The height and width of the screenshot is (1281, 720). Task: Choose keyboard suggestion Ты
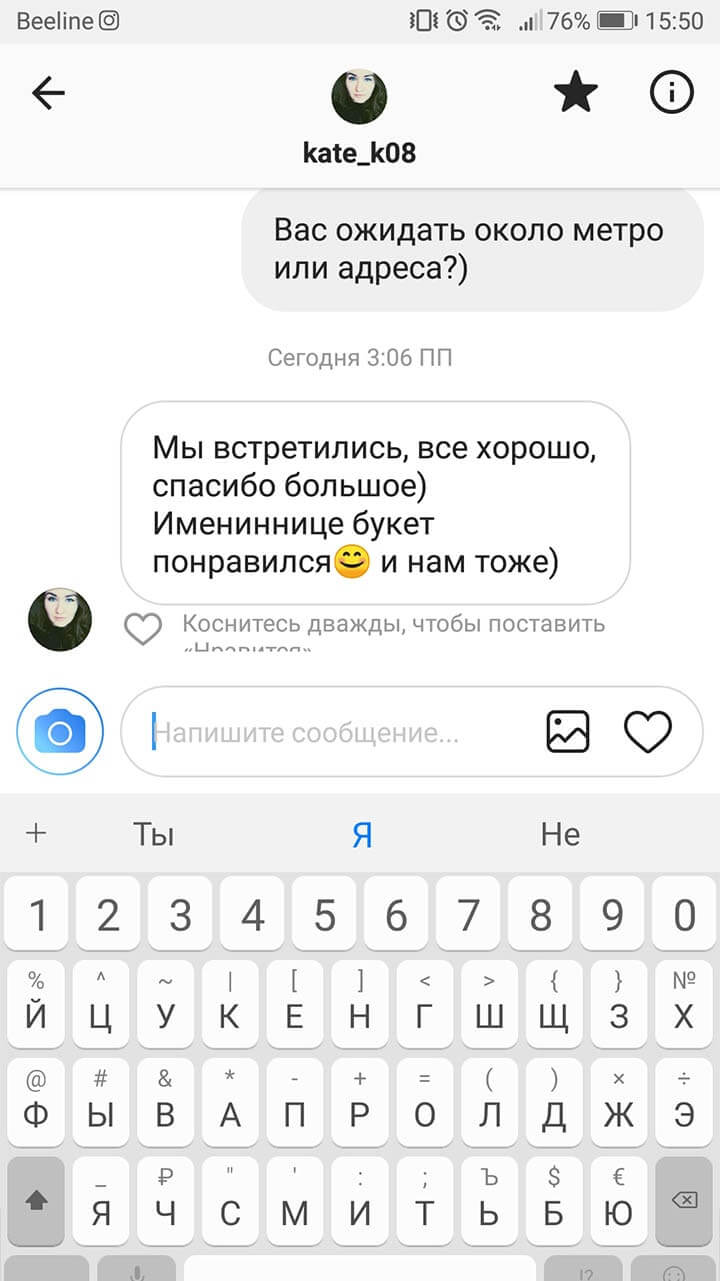pyautogui.click(x=154, y=834)
